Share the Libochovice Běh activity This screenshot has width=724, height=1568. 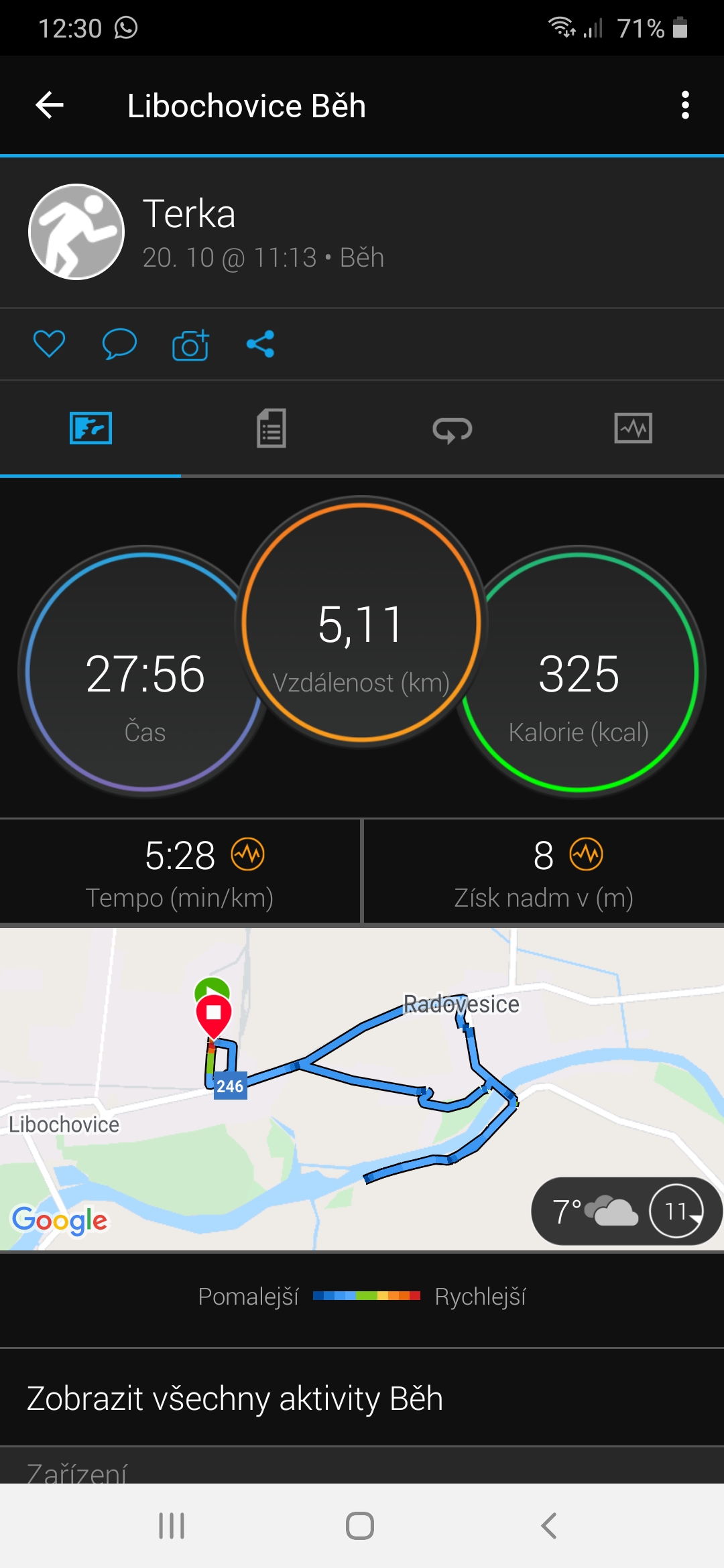260,344
